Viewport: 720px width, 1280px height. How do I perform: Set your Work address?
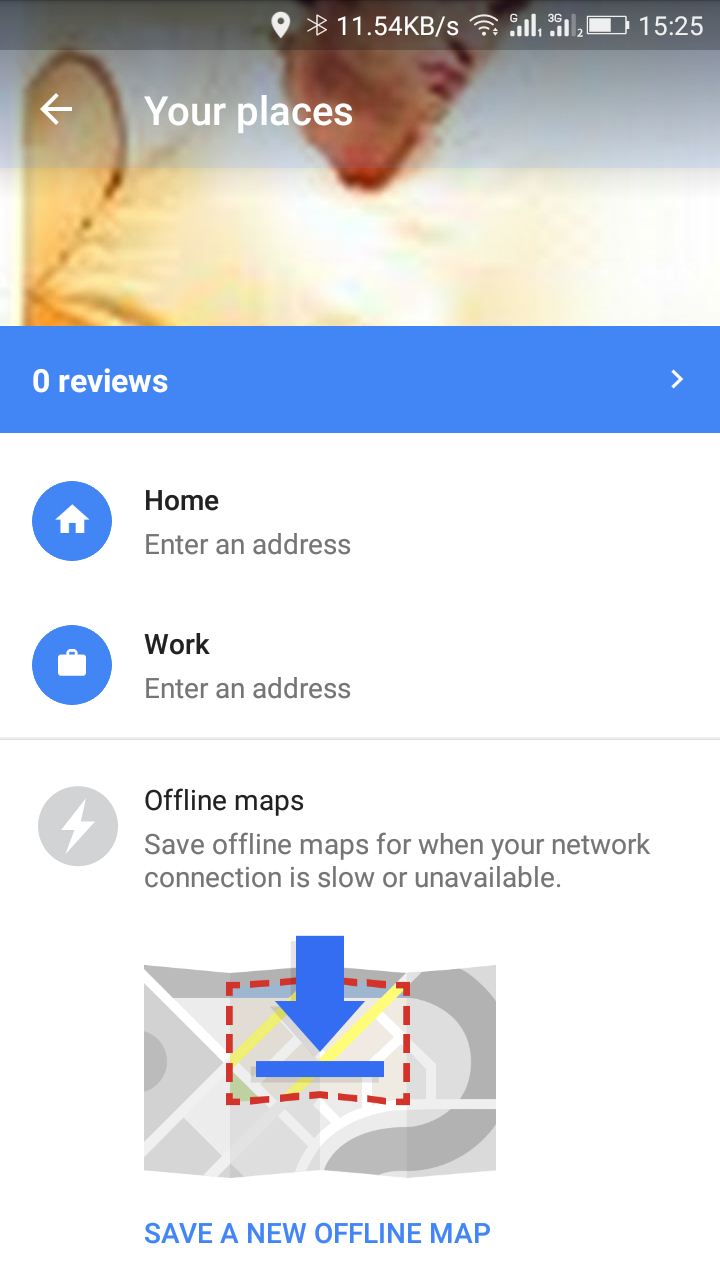coord(360,665)
